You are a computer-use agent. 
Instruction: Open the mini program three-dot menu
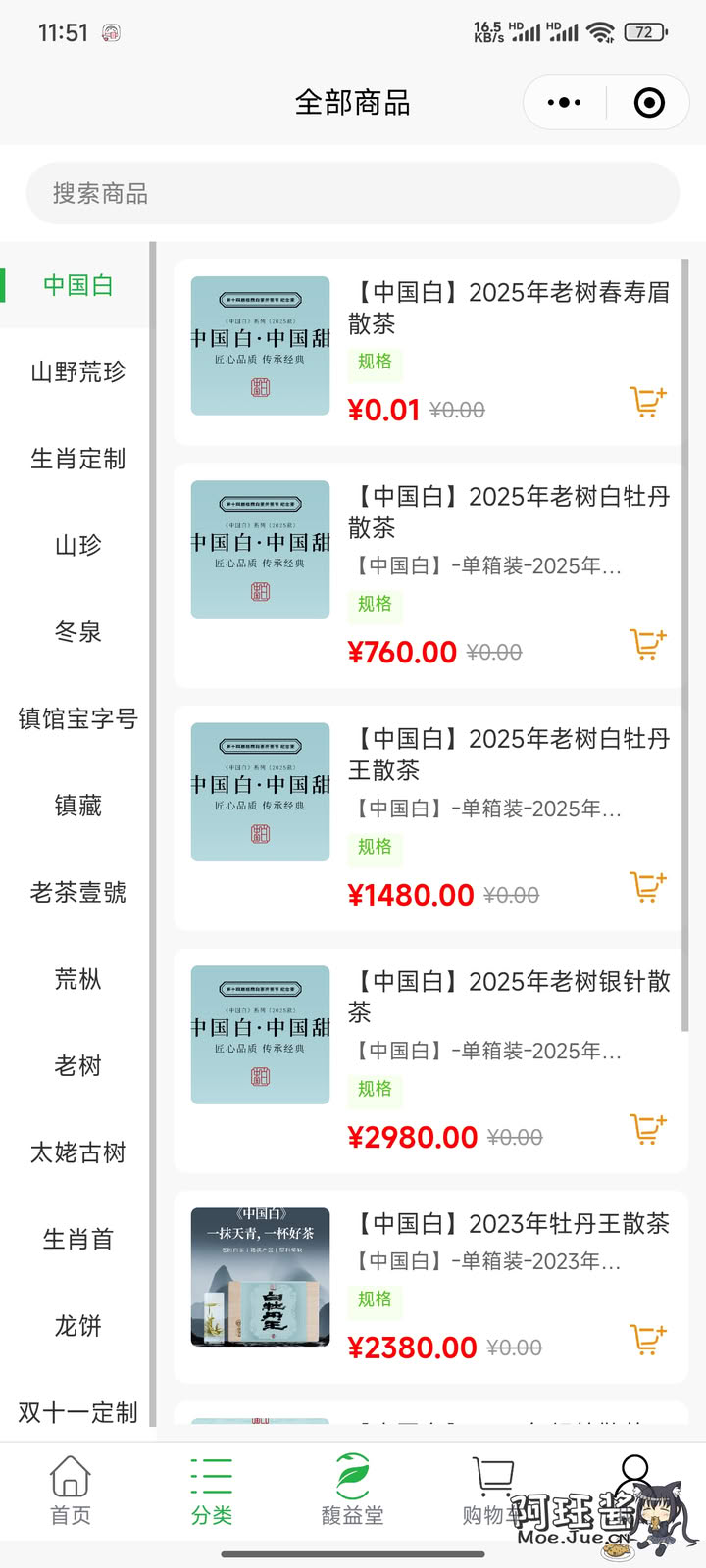click(x=564, y=102)
